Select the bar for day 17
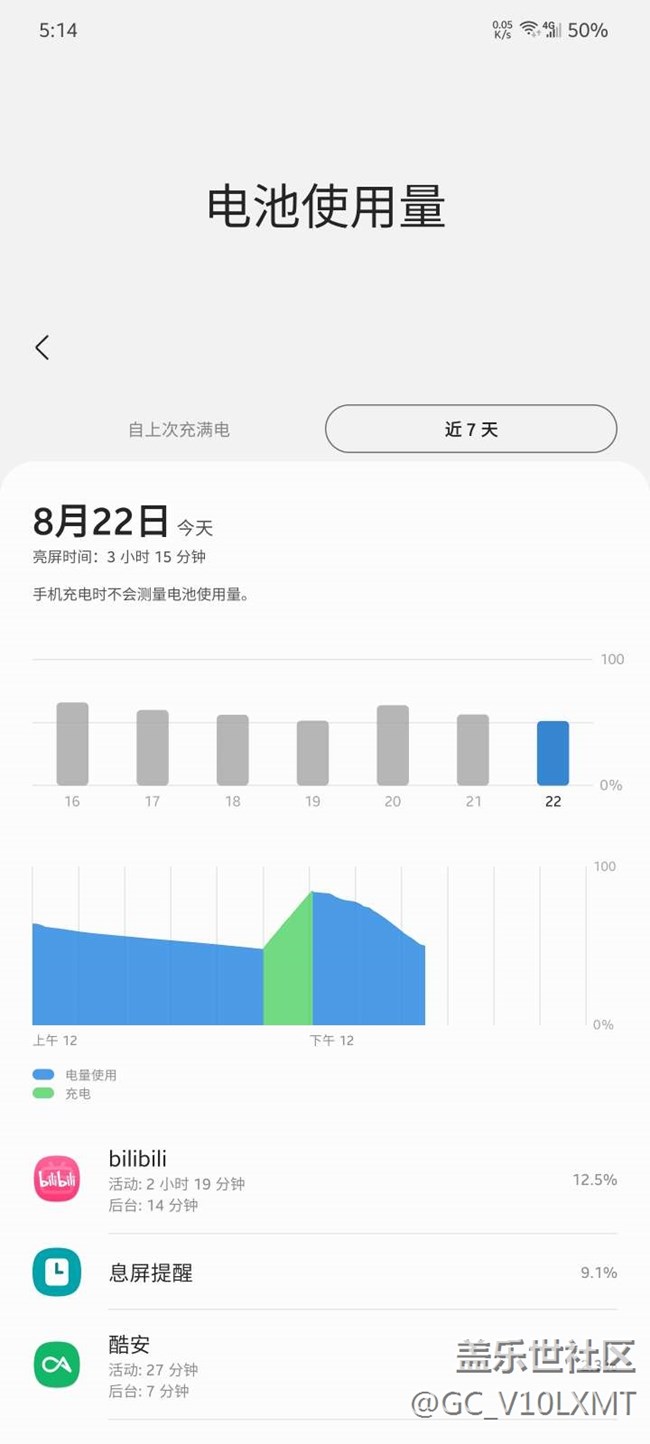The width and height of the screenshot is (650, 1444). click(x=152, y=748)
